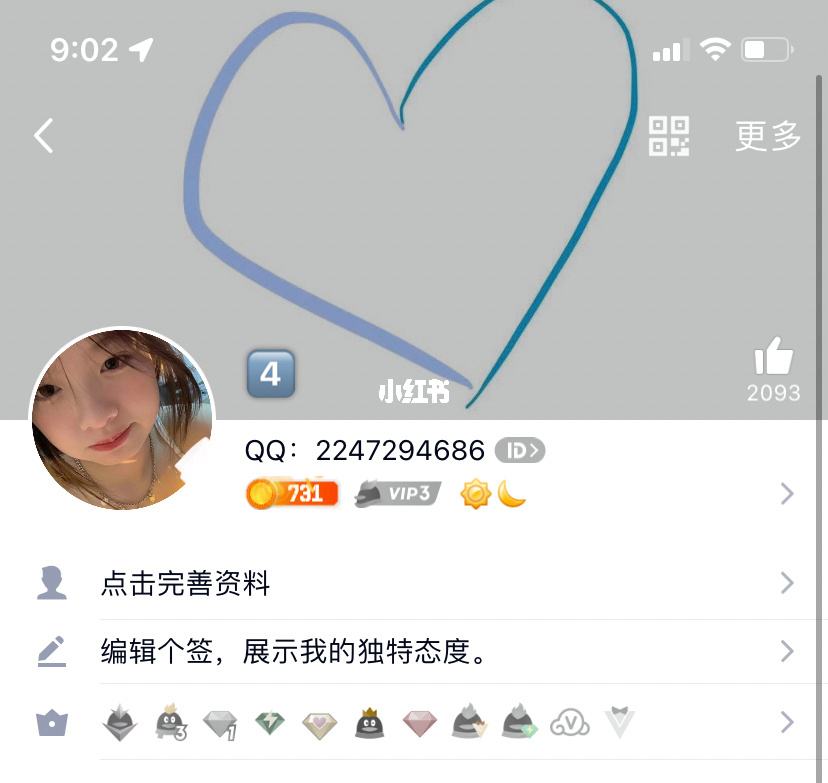828x783 pixels.
Task: Open the QR code card icon
Action: [x=669, y=135]
